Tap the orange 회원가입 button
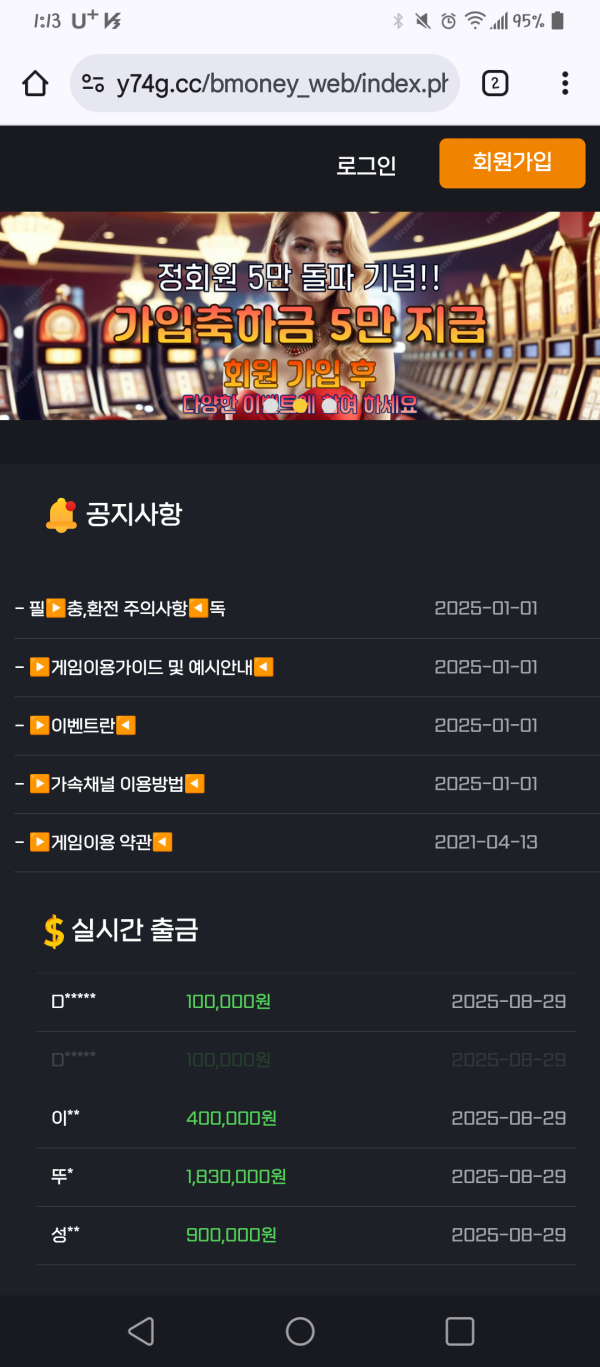The width and height of the screenshot is (600, 1367). coord(512,163)
